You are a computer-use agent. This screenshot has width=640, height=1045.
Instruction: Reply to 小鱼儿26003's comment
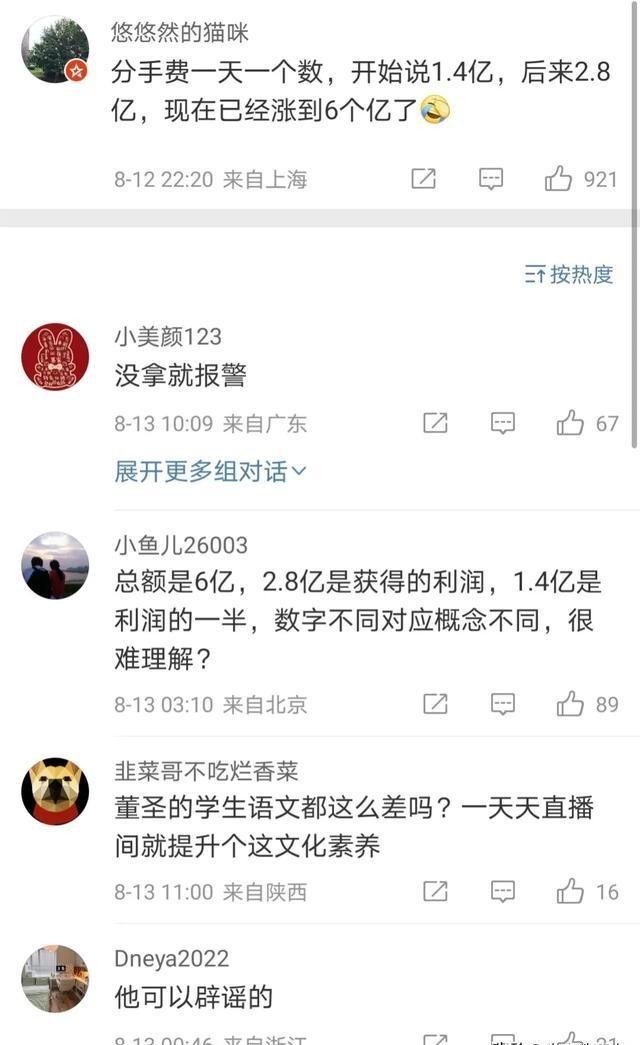(503, 704)
